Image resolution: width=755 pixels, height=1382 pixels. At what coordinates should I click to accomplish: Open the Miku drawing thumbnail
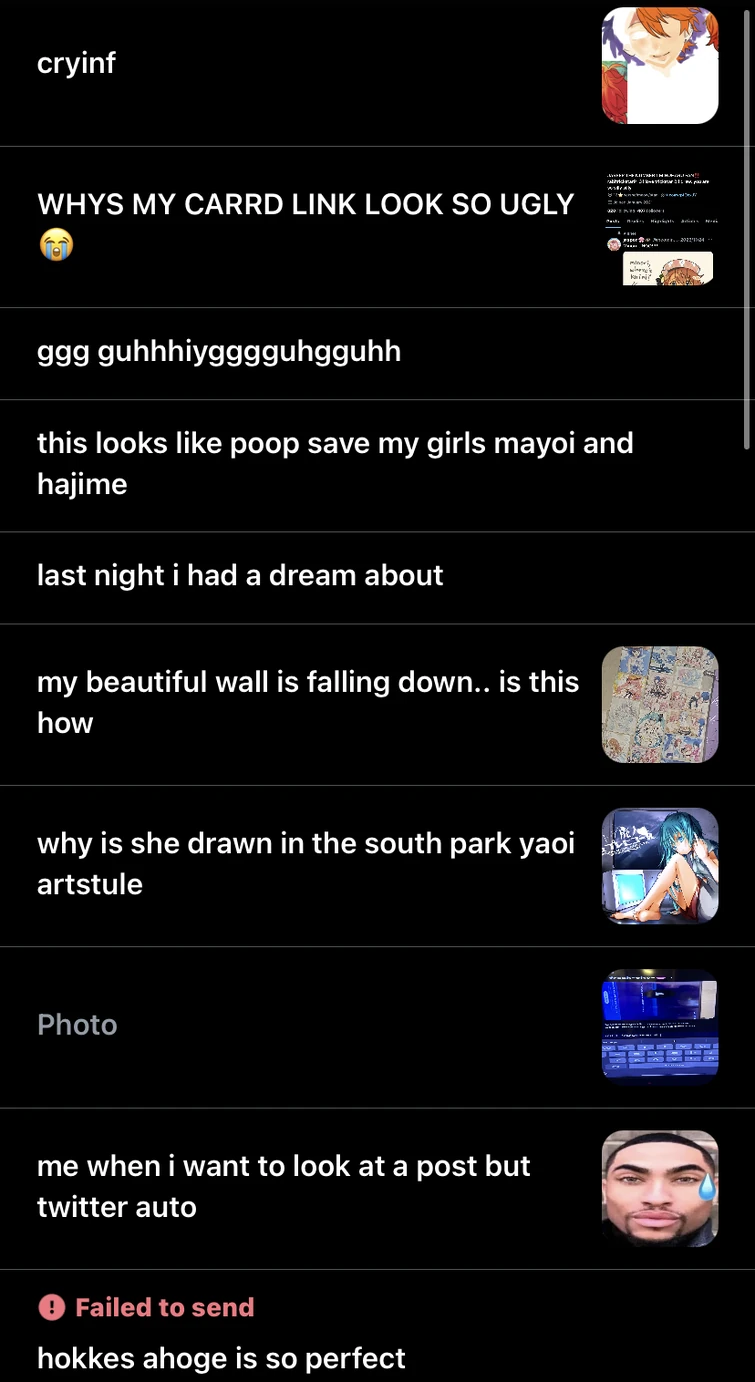coord(660,865)
